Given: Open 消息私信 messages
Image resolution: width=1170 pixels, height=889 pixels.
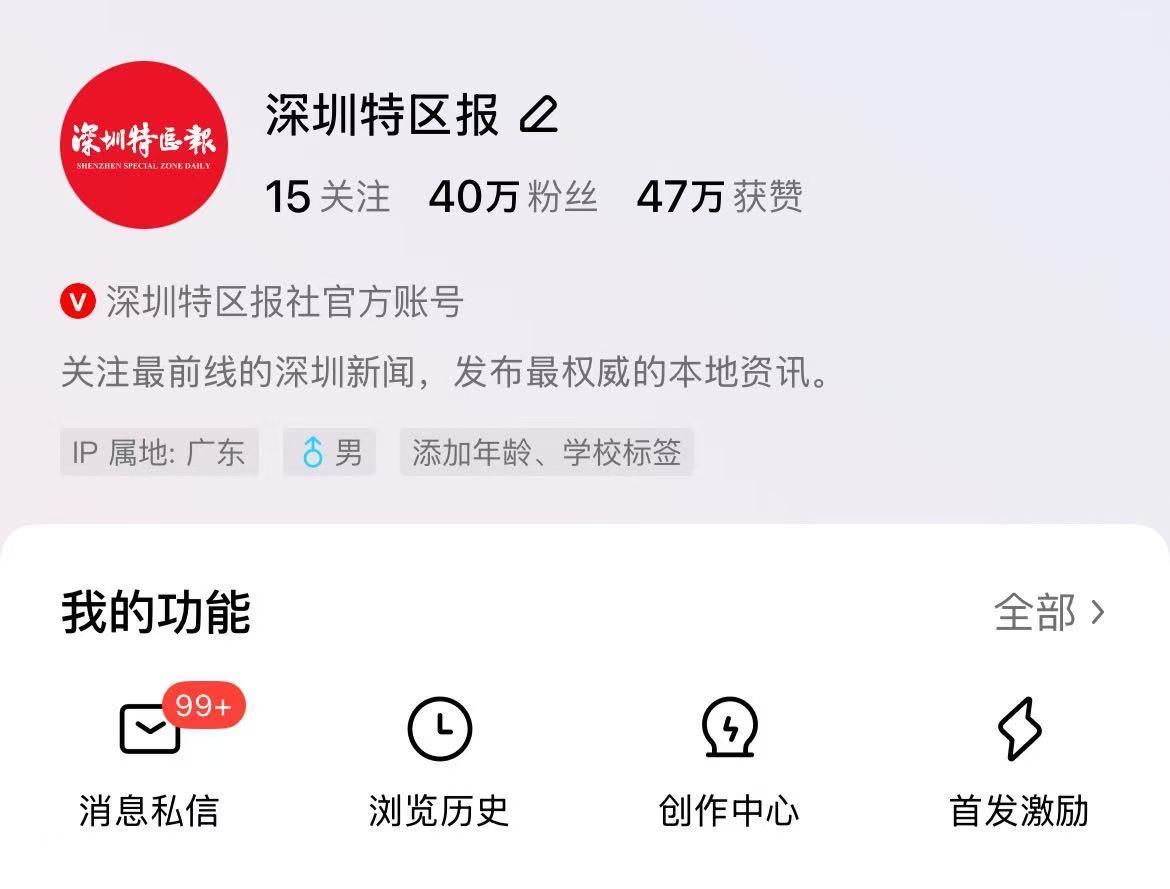Looking at the screenshot, I should coord(149,760).
